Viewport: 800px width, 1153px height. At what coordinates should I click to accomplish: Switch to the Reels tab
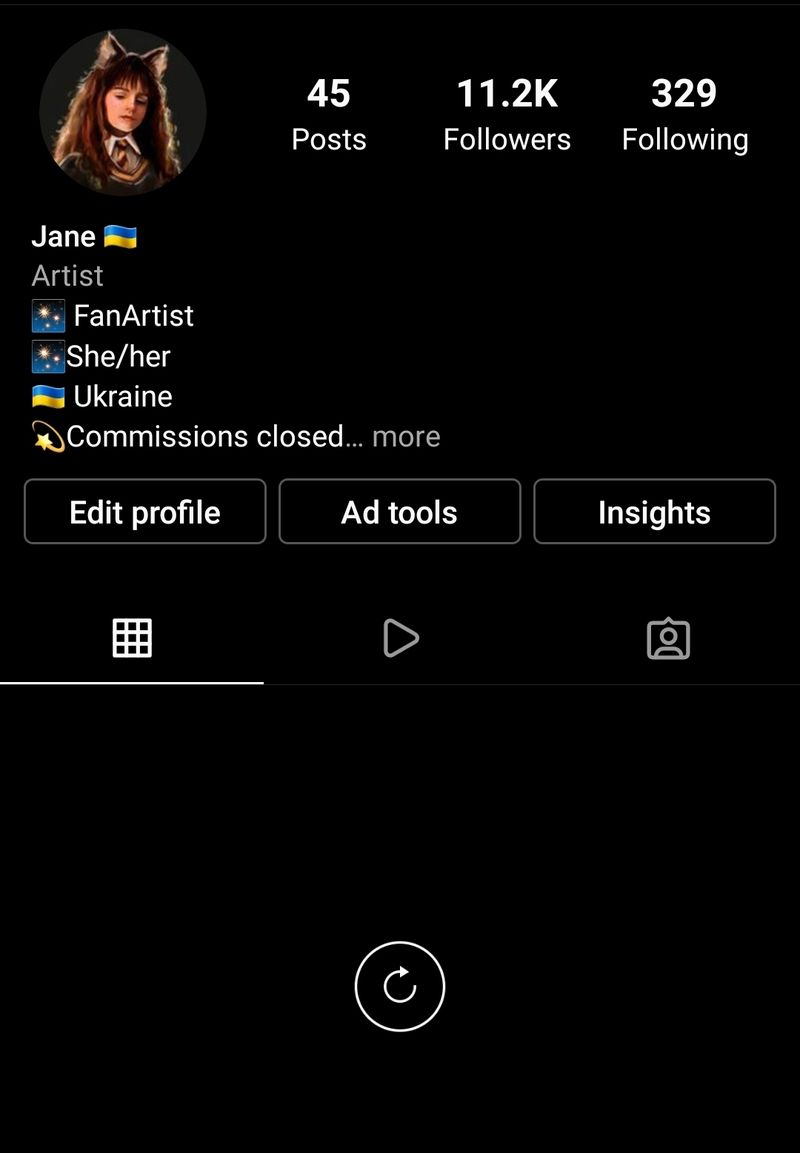(400, 638)
